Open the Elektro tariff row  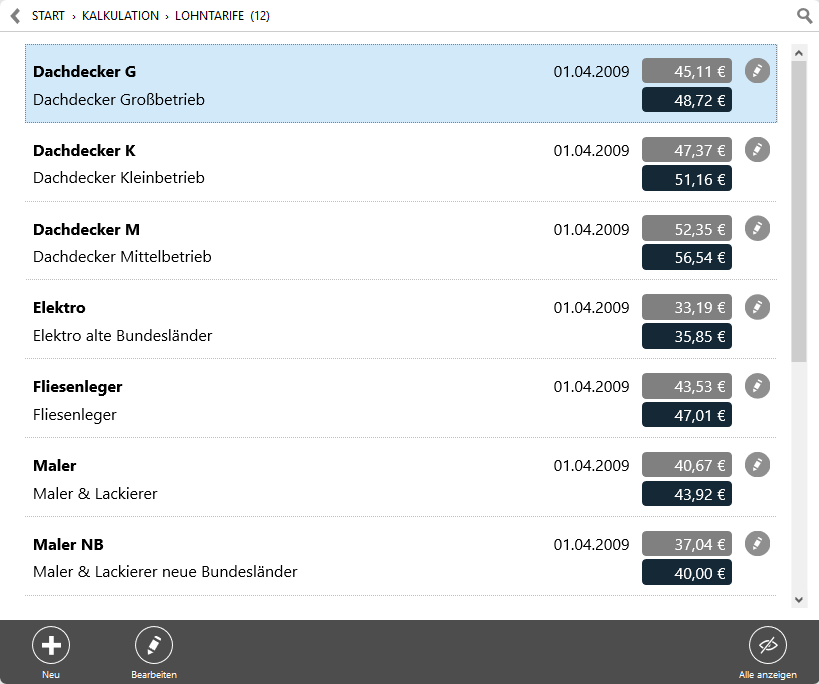300,321
